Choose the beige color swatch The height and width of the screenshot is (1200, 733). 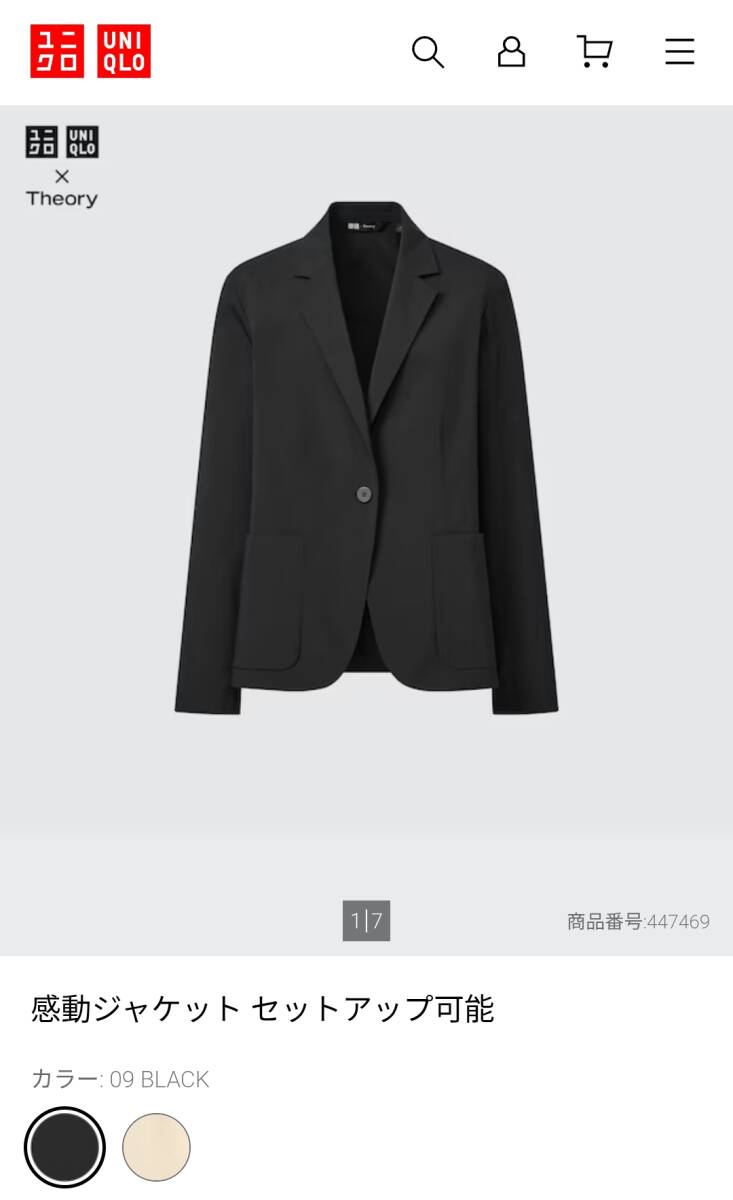point(156,1147)
